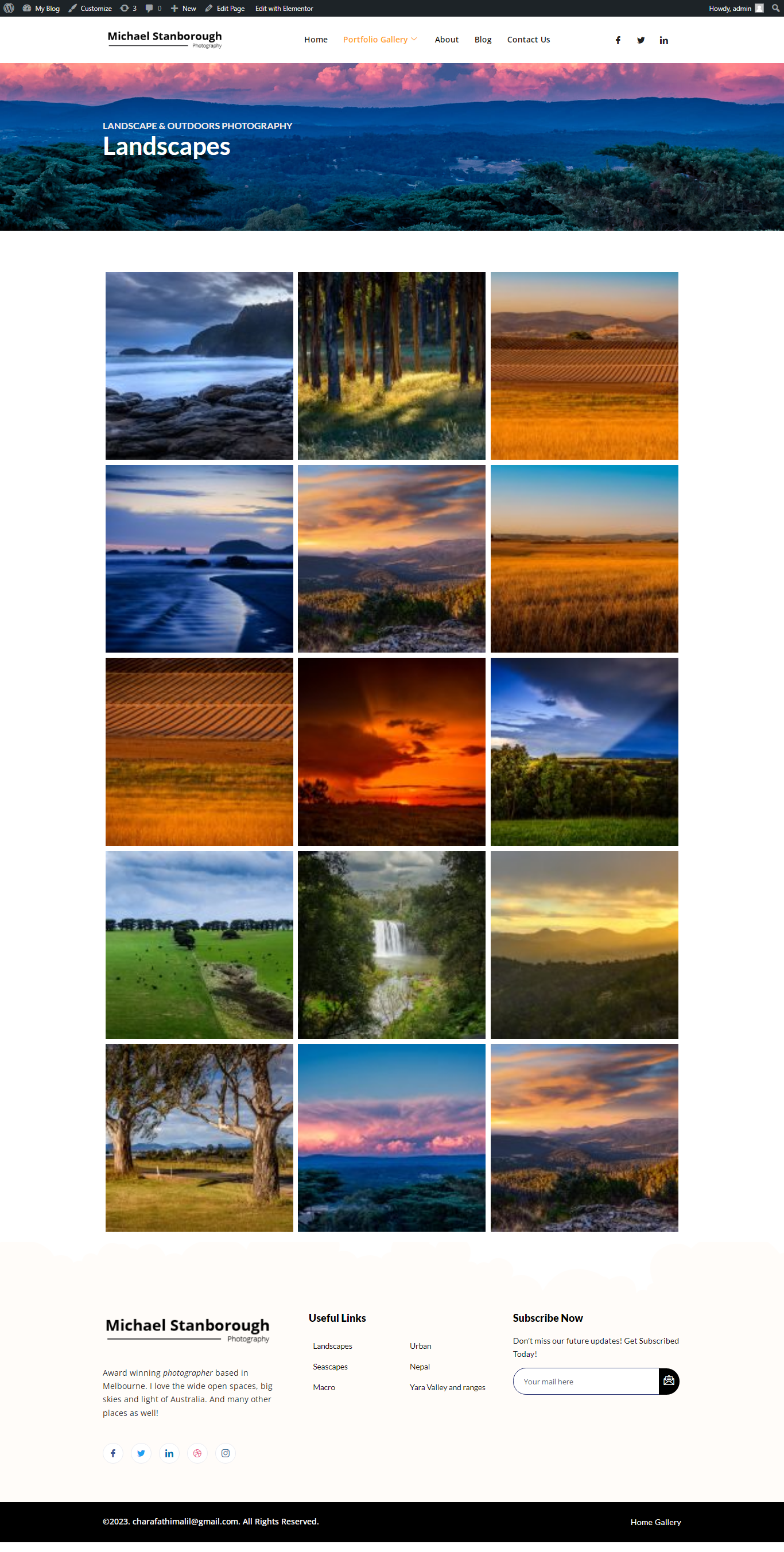Open the Home navigation link
This screenshot has height=1552, width=784.
[x=316, y=40]
